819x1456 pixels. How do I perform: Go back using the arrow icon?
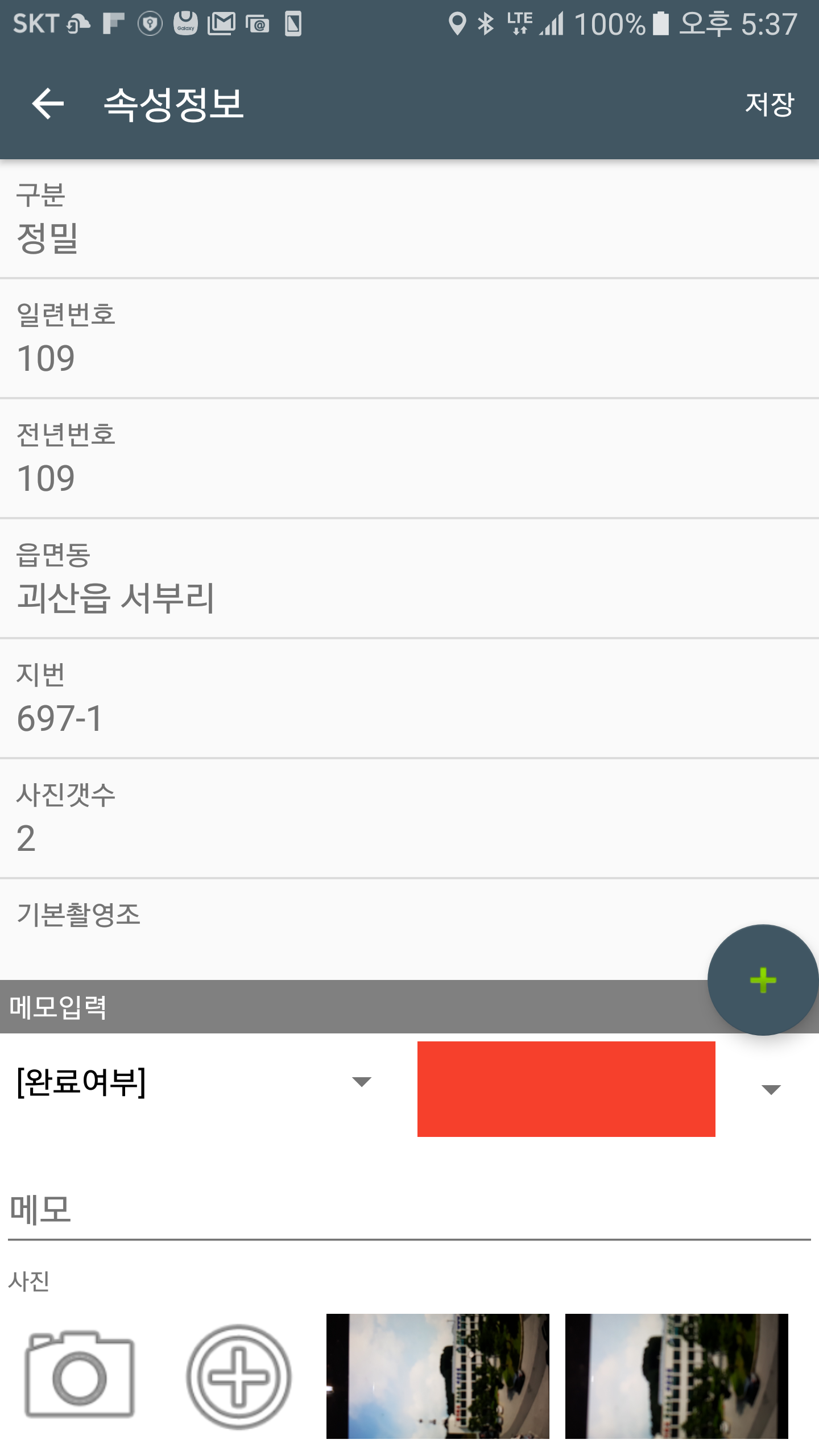click(x=48, y=104)
